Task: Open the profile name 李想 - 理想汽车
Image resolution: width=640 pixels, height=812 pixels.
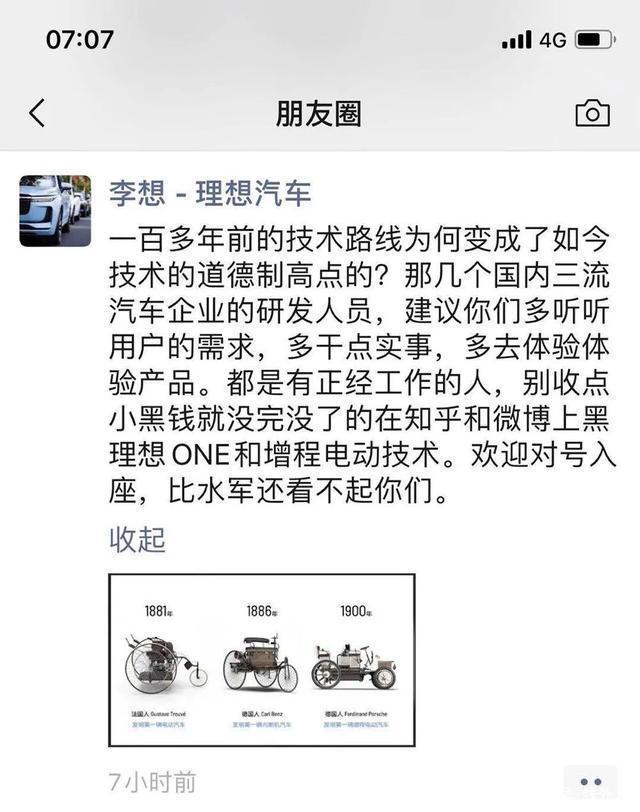Action: [209, 193]
